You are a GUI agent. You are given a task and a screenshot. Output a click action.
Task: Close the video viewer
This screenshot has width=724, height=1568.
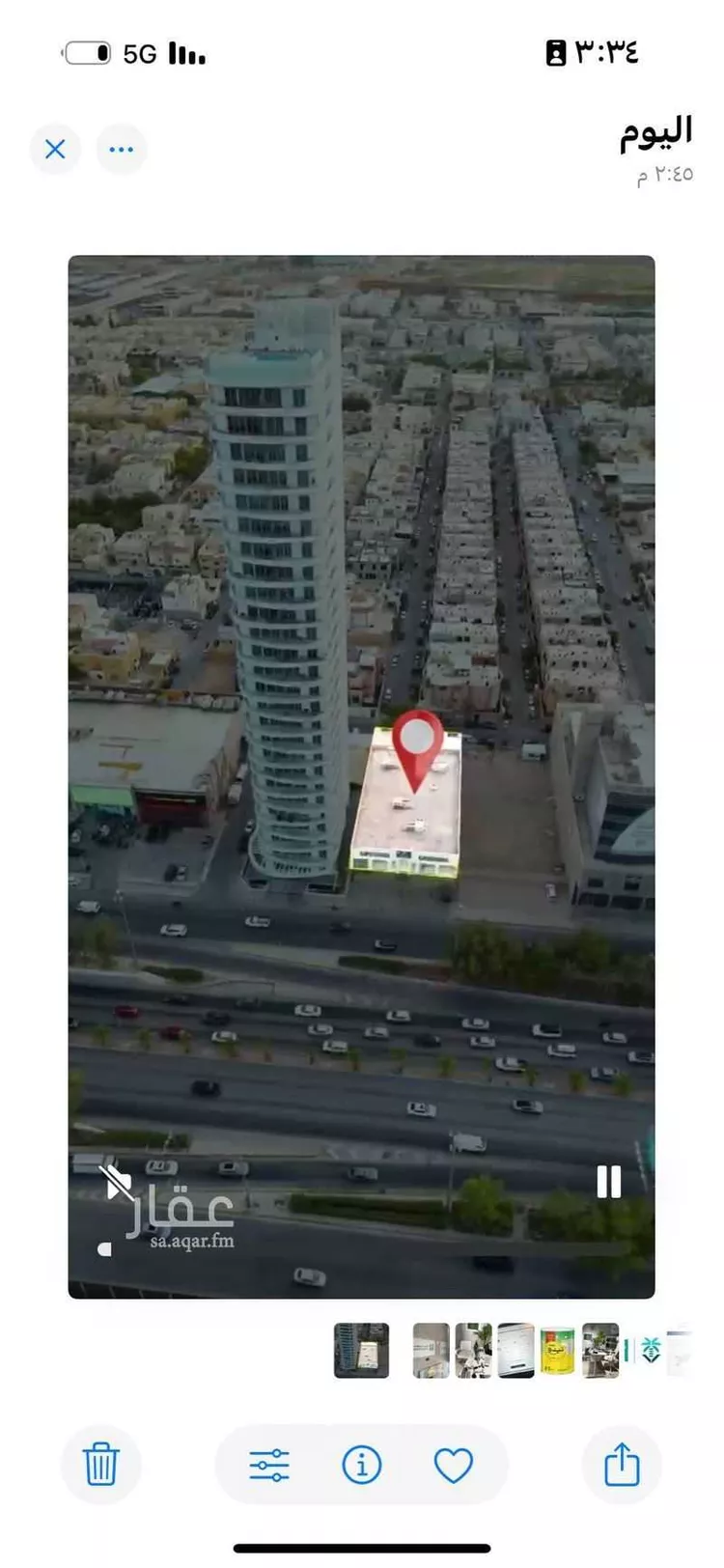[55, 150]
